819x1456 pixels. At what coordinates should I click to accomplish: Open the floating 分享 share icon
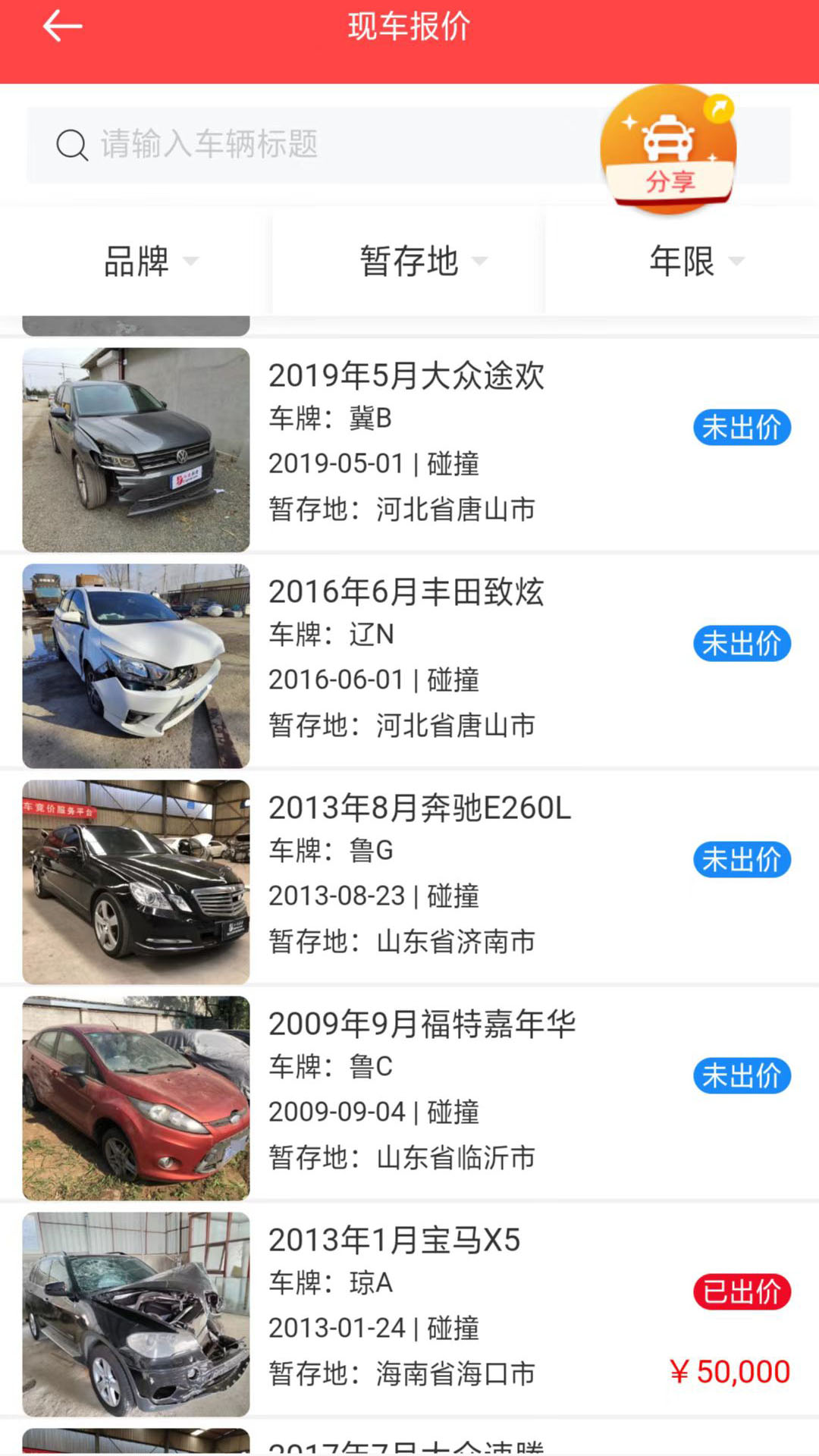click(671, 181)
